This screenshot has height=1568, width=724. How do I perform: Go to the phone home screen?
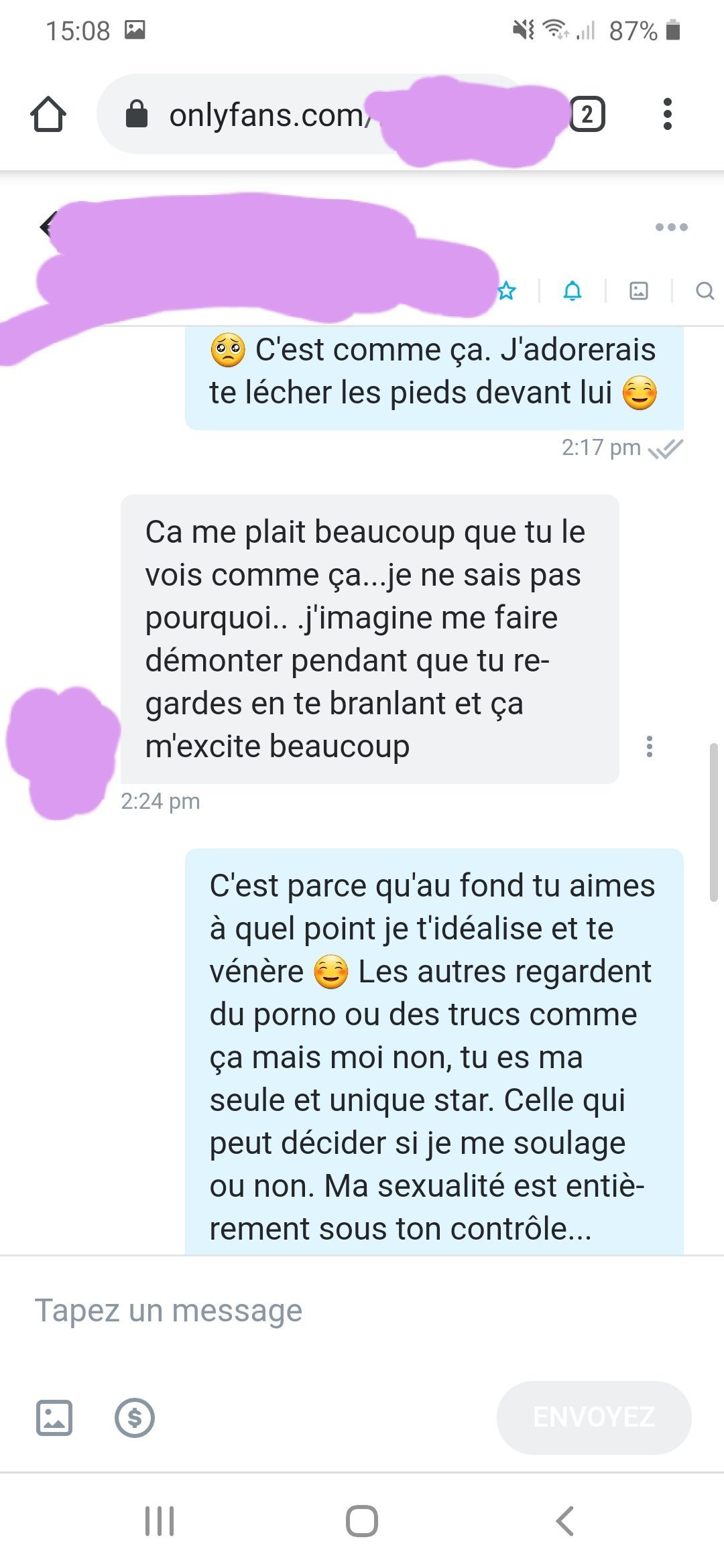coord(362,1521)
